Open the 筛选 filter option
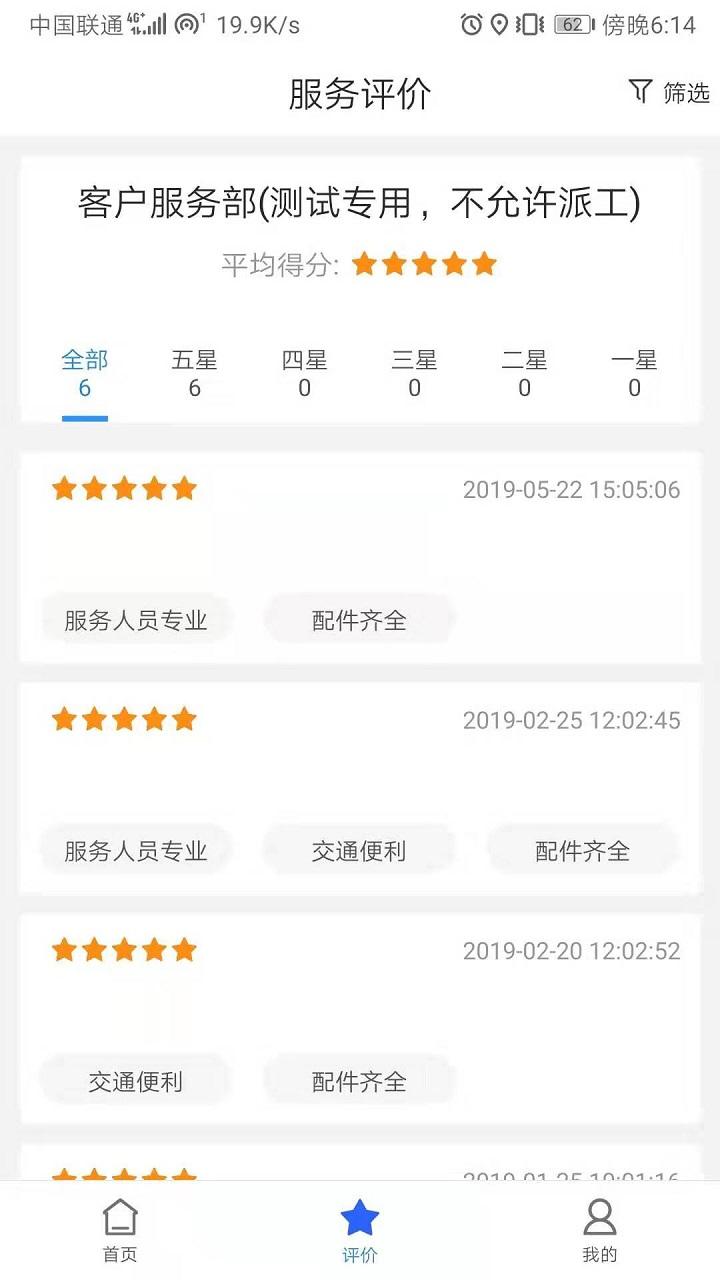 click(669, 93)
